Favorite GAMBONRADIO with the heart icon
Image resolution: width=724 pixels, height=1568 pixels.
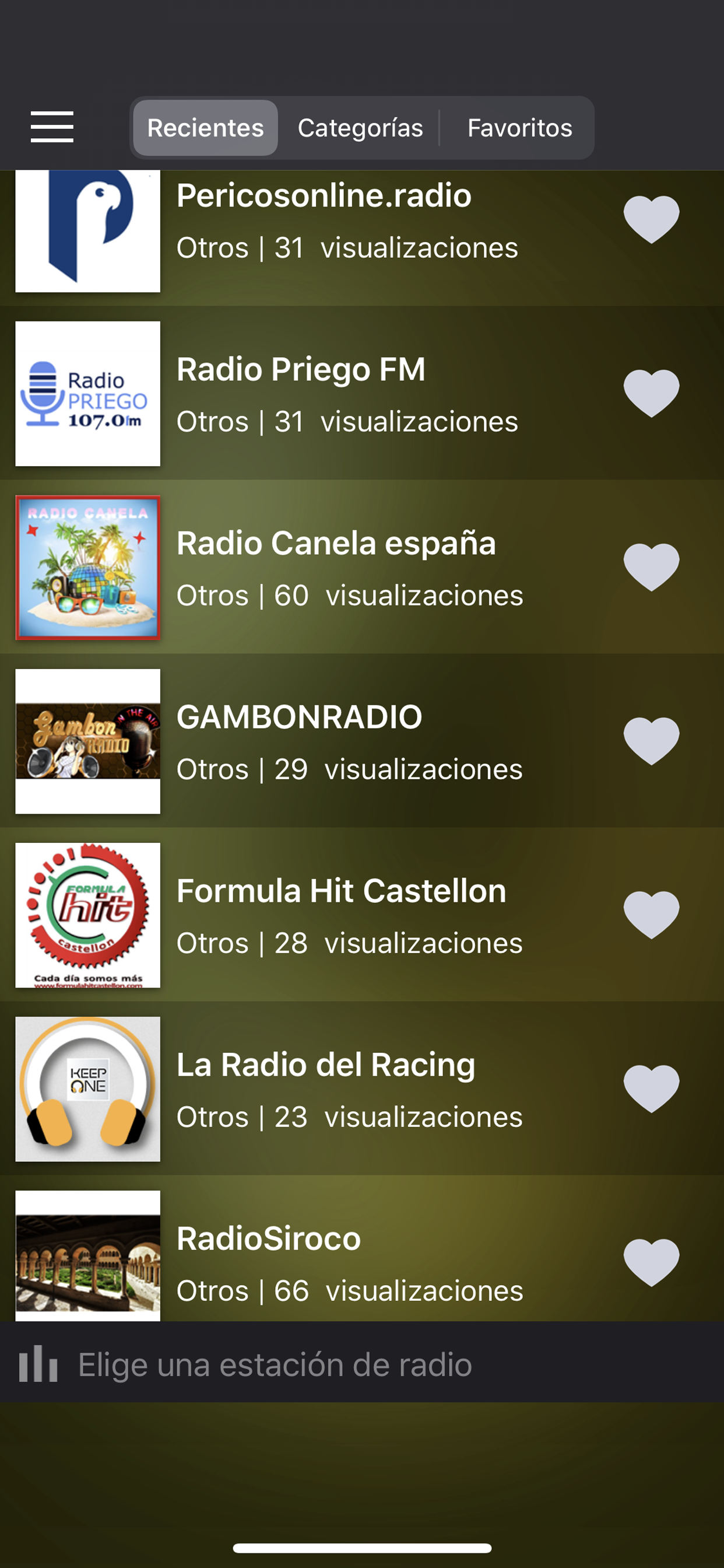[x=651, y=741]
